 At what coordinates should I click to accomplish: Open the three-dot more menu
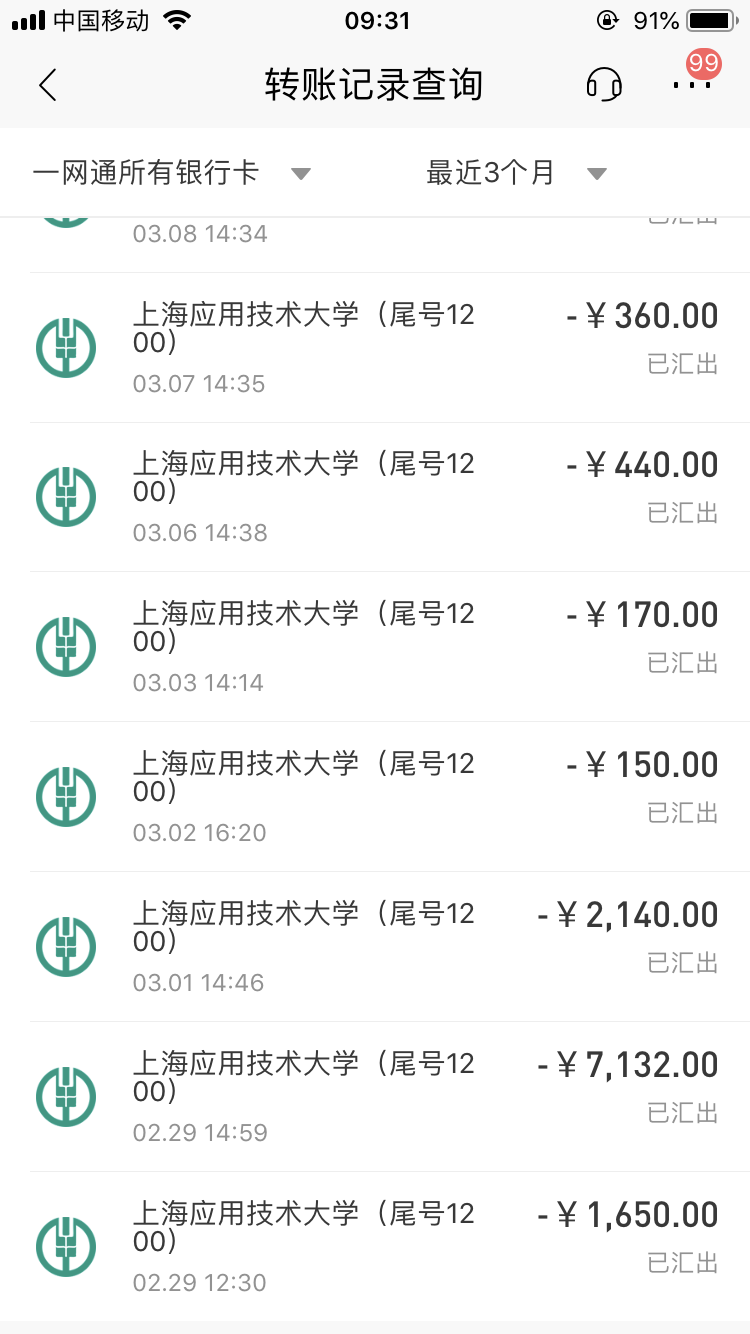point(692,85)
